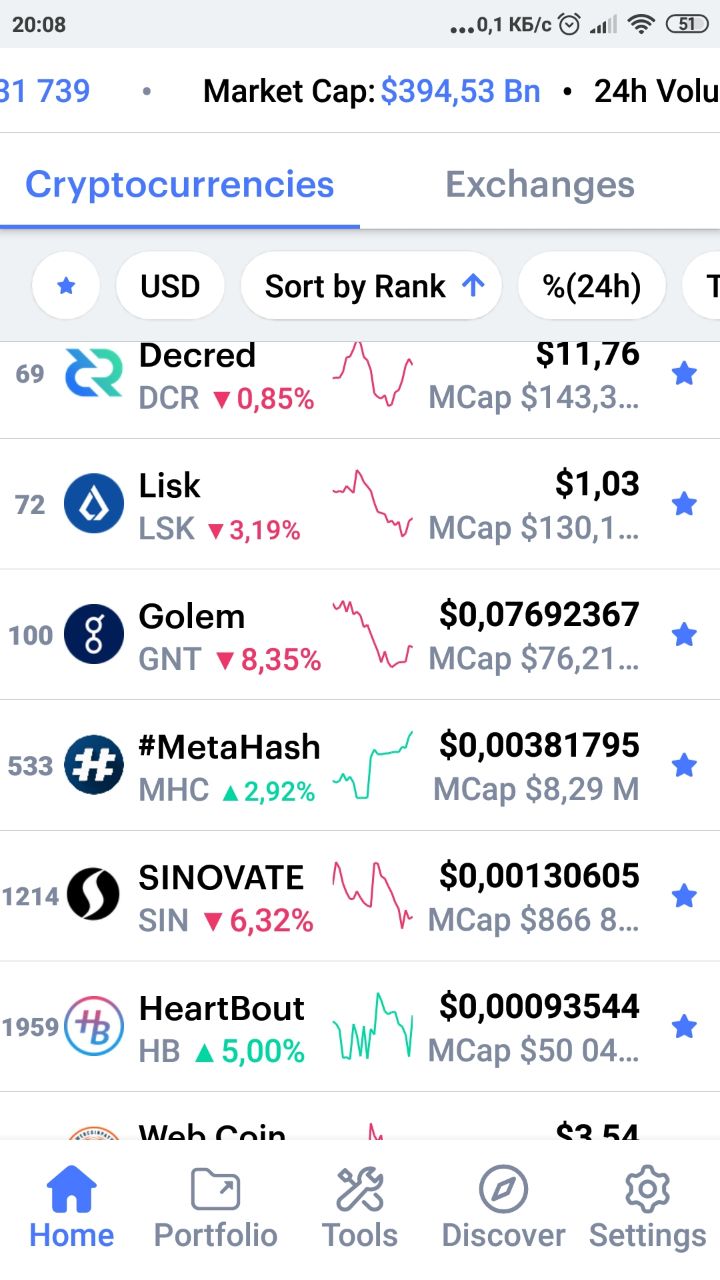Open Settings from bottom navigation
Screen dimensions: 720x1280
pos(647,1209)
